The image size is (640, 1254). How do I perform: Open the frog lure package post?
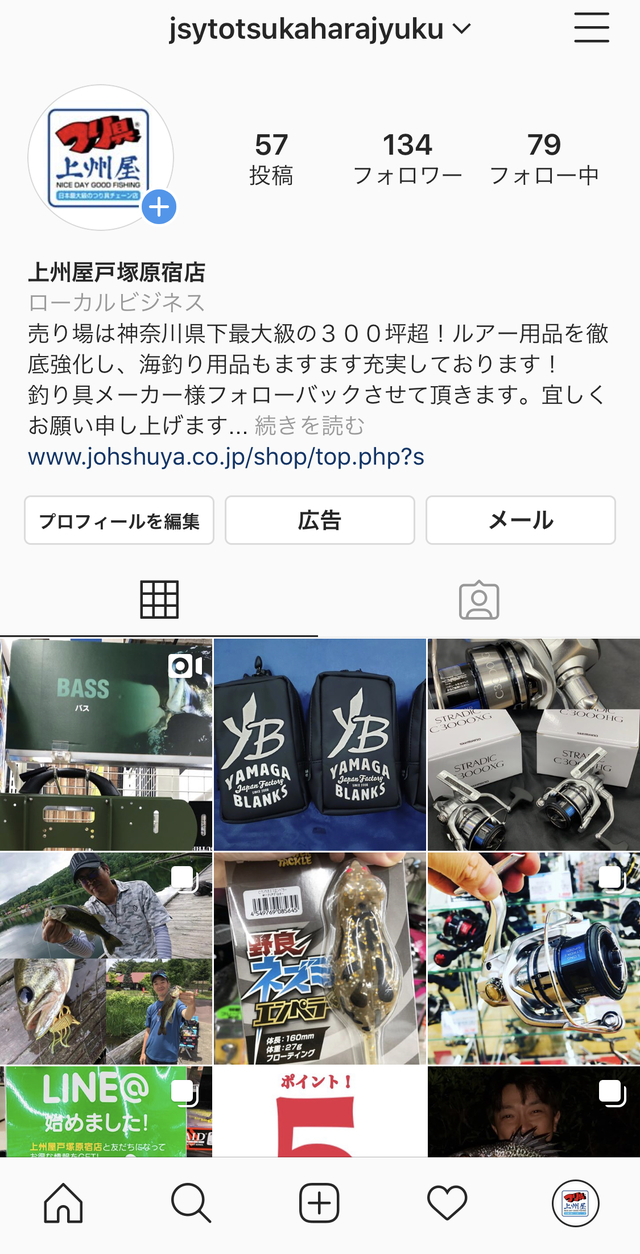320,957
